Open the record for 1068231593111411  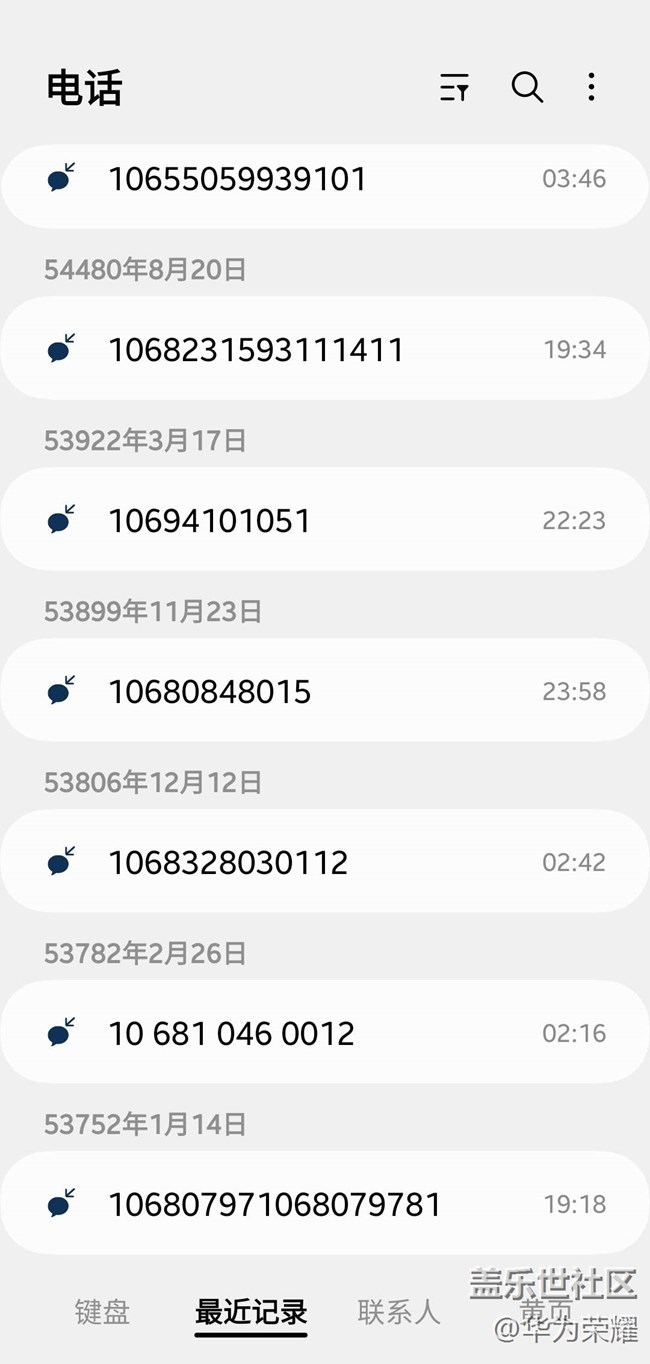tap(325, 350)
